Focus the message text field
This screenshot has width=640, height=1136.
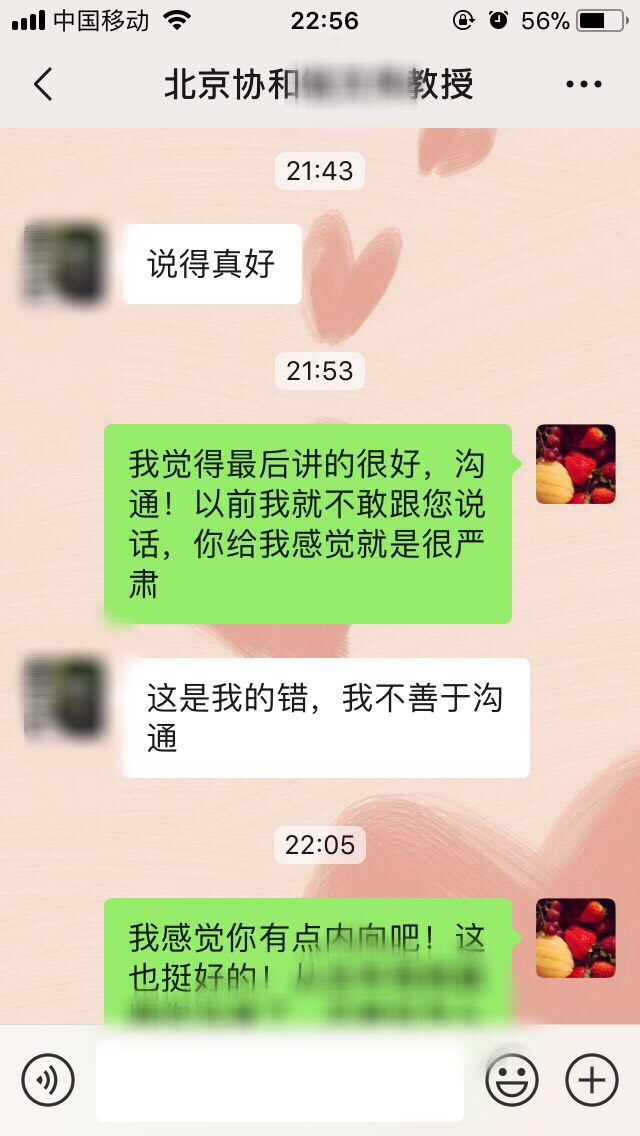[280, 1081]
